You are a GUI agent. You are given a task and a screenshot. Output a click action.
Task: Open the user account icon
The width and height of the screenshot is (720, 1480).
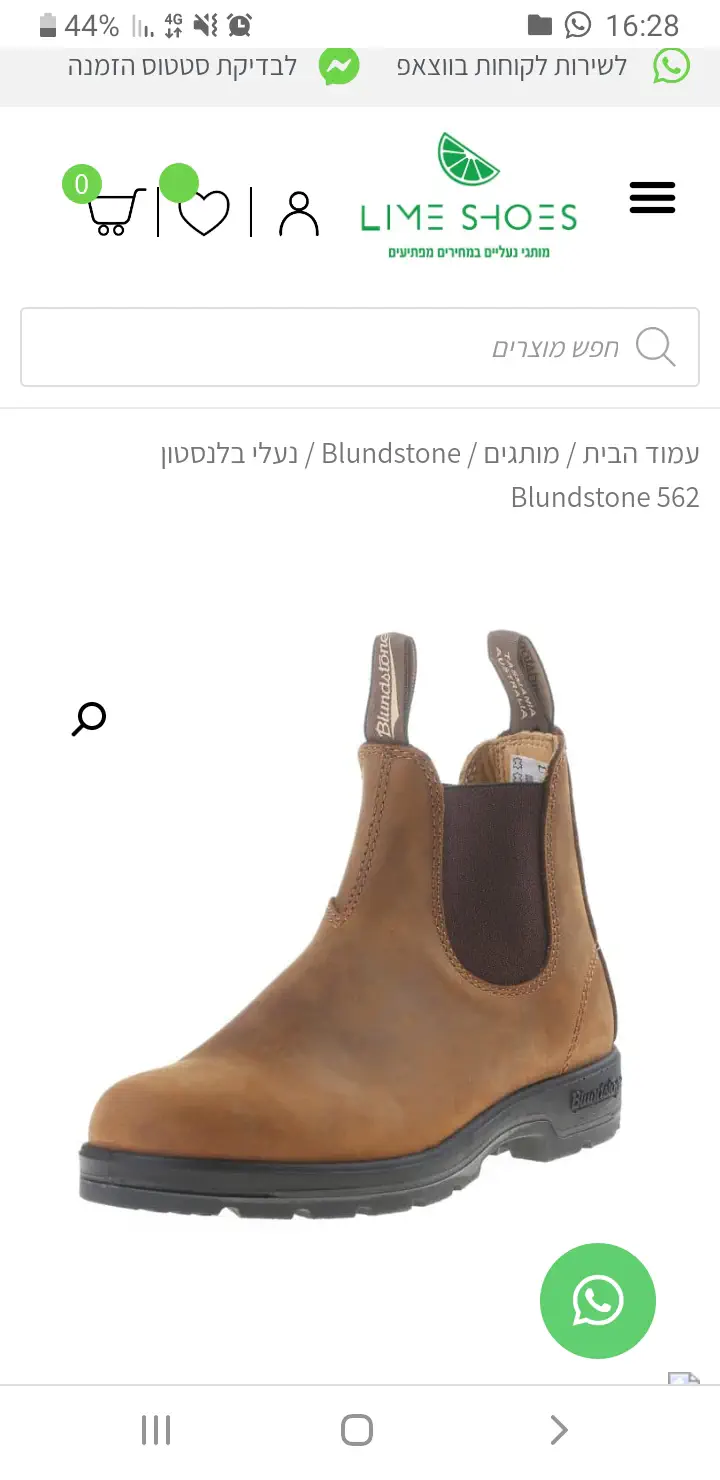point(298,213)
